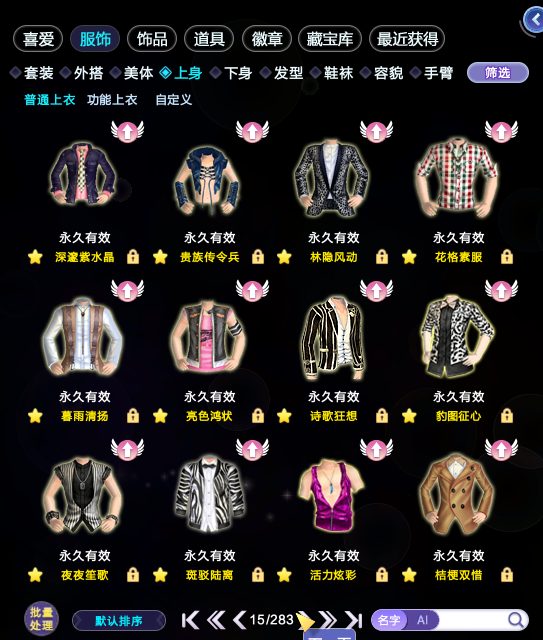
Task: Switch to the 喜爱 tab
Action: pos(38,39)
